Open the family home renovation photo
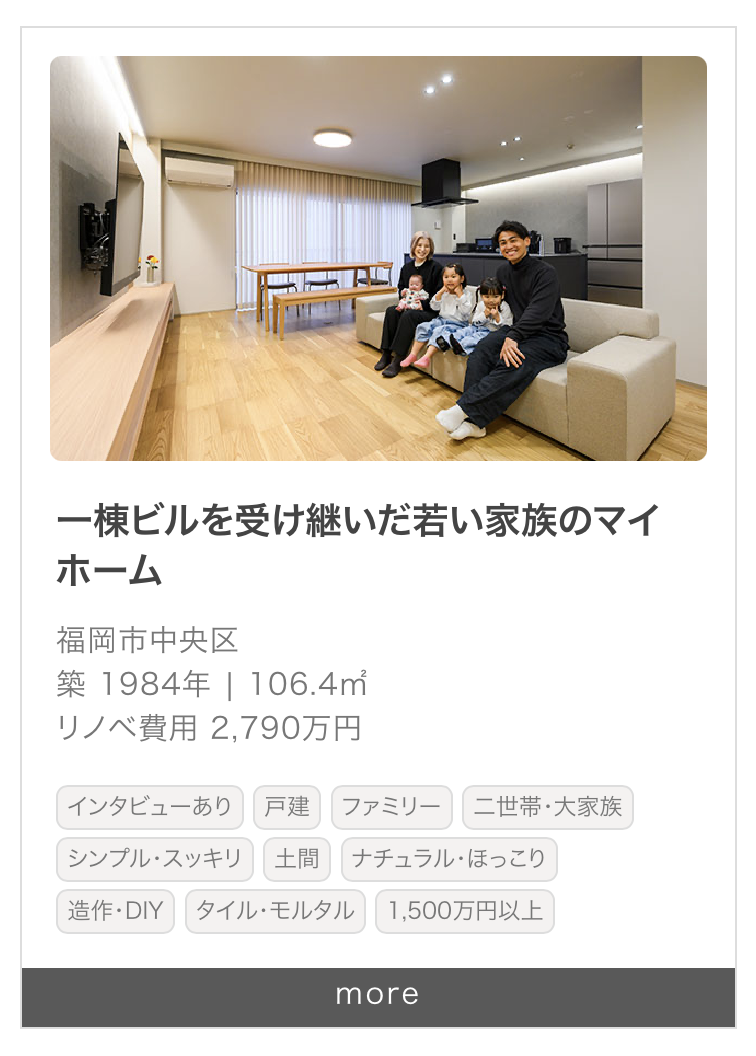The height and width of the screenshot is (1056, 756). [x=378, y=258]
